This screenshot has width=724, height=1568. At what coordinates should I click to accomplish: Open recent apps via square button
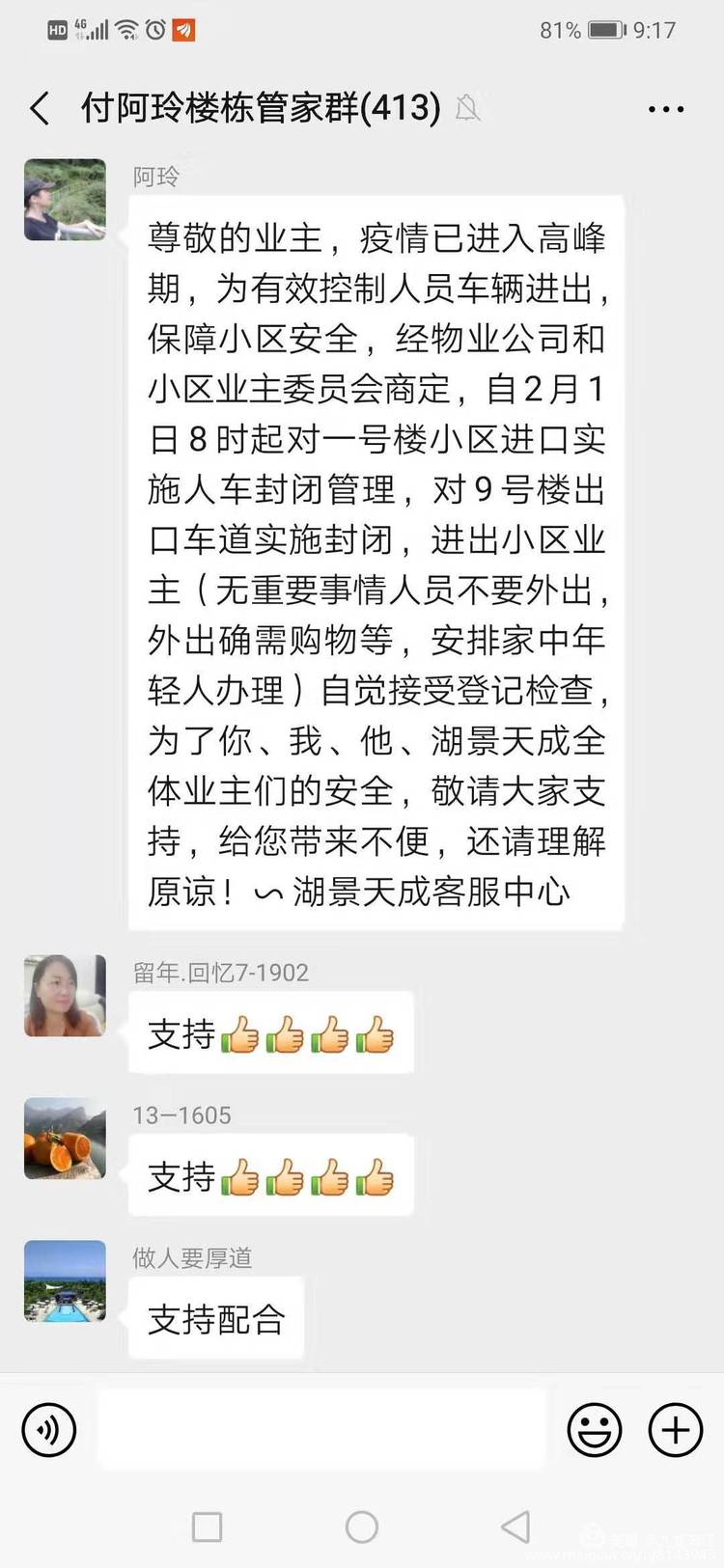coord(208,1527)
